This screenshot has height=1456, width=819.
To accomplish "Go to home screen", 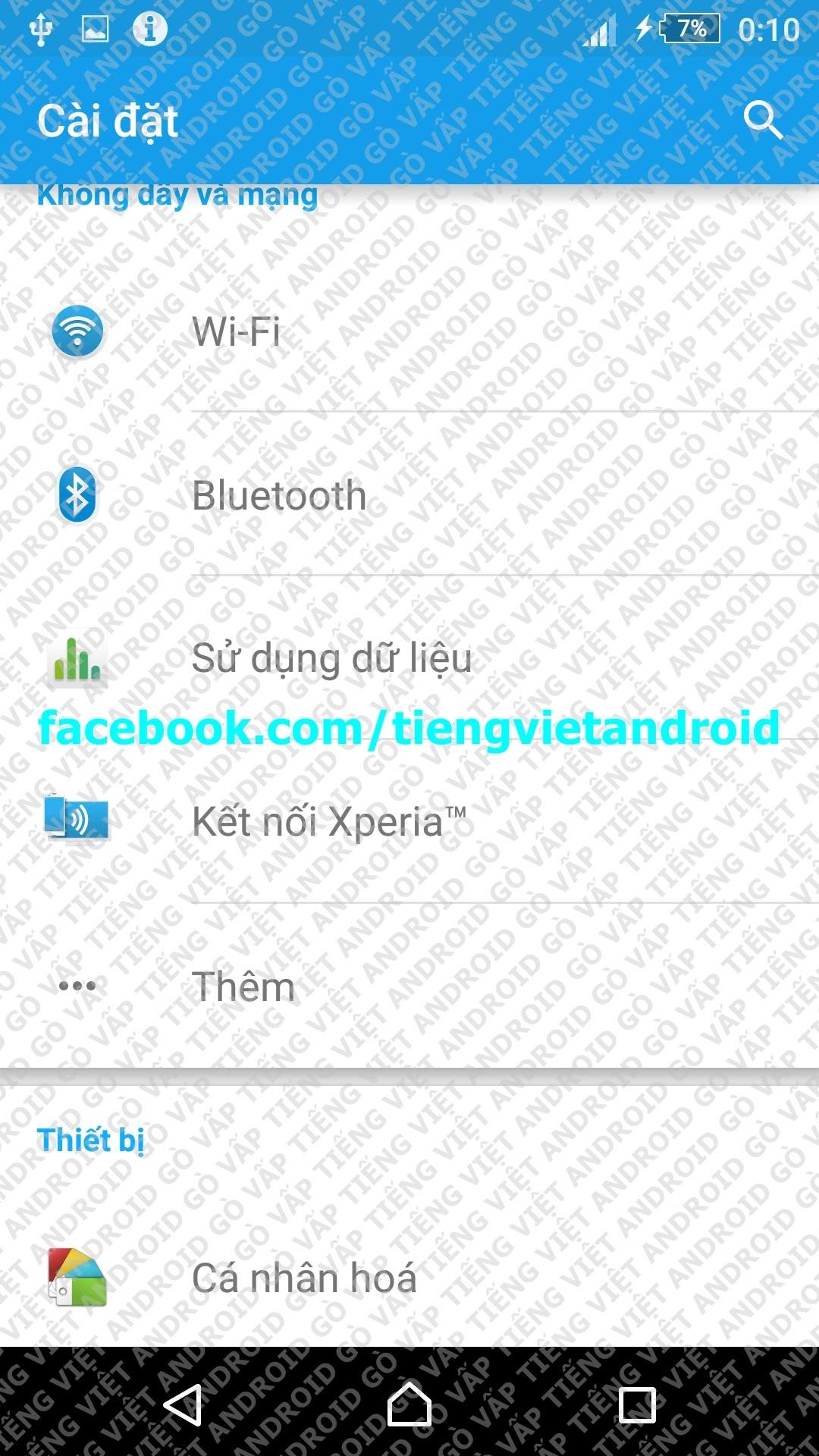I will (409, 1405).
